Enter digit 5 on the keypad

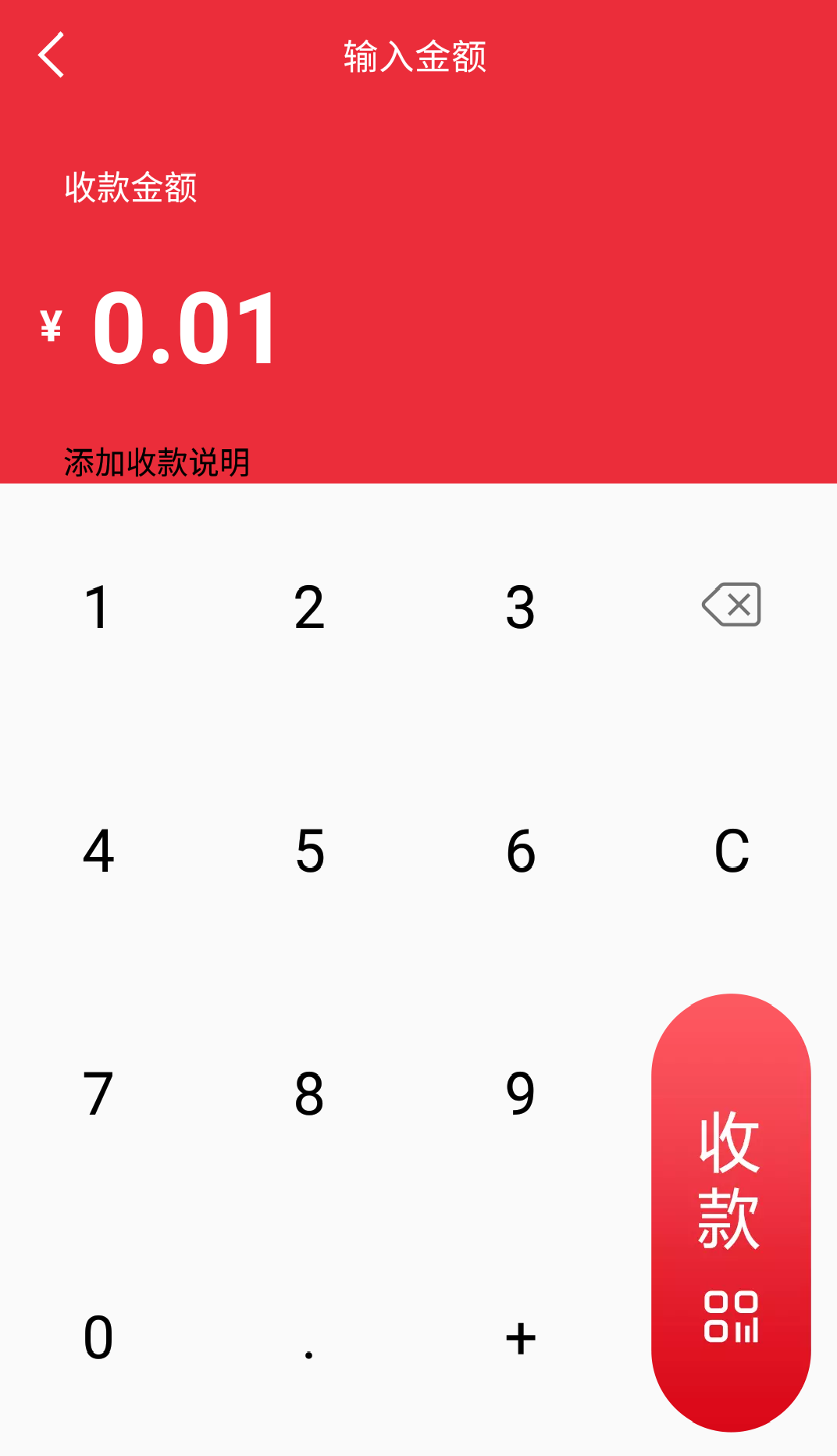pyautogui.click(x=309, y=851)
